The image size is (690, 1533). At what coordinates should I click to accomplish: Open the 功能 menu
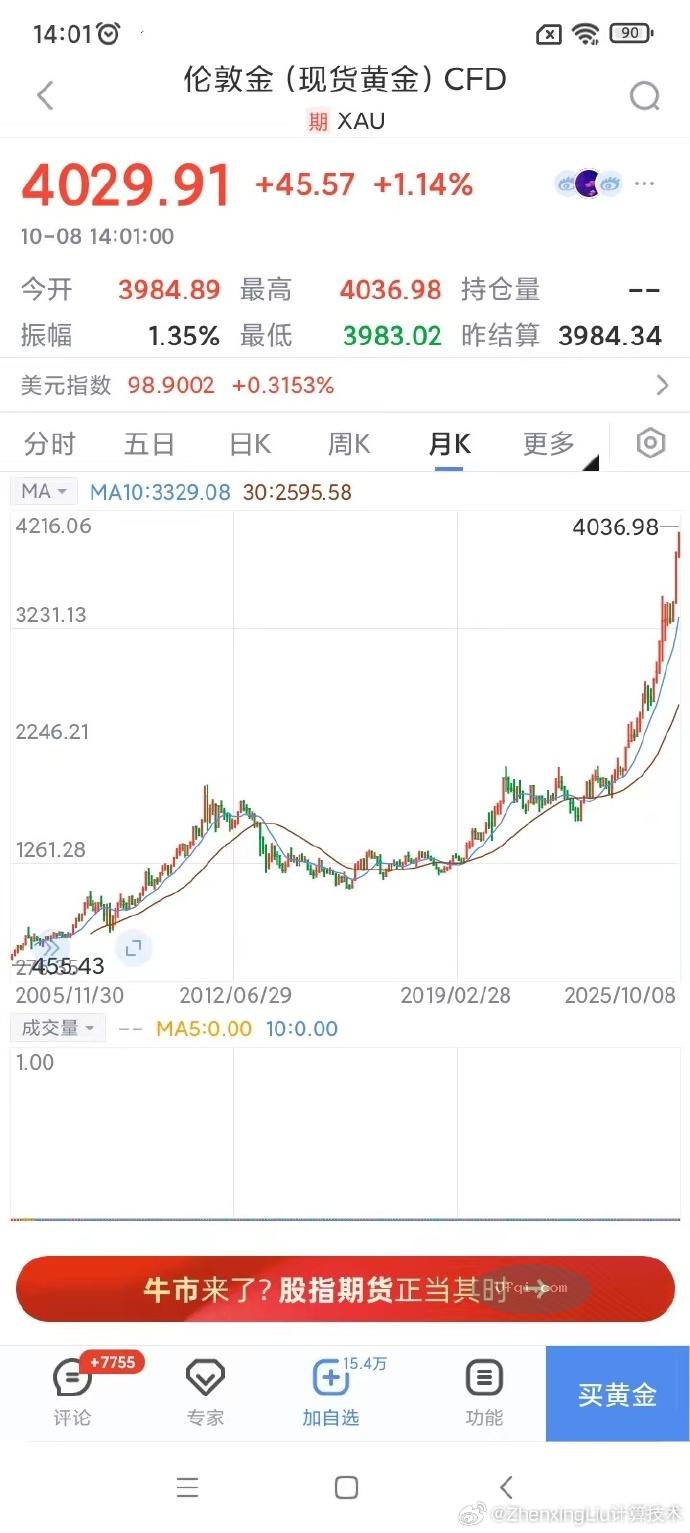pos(484,1392)
